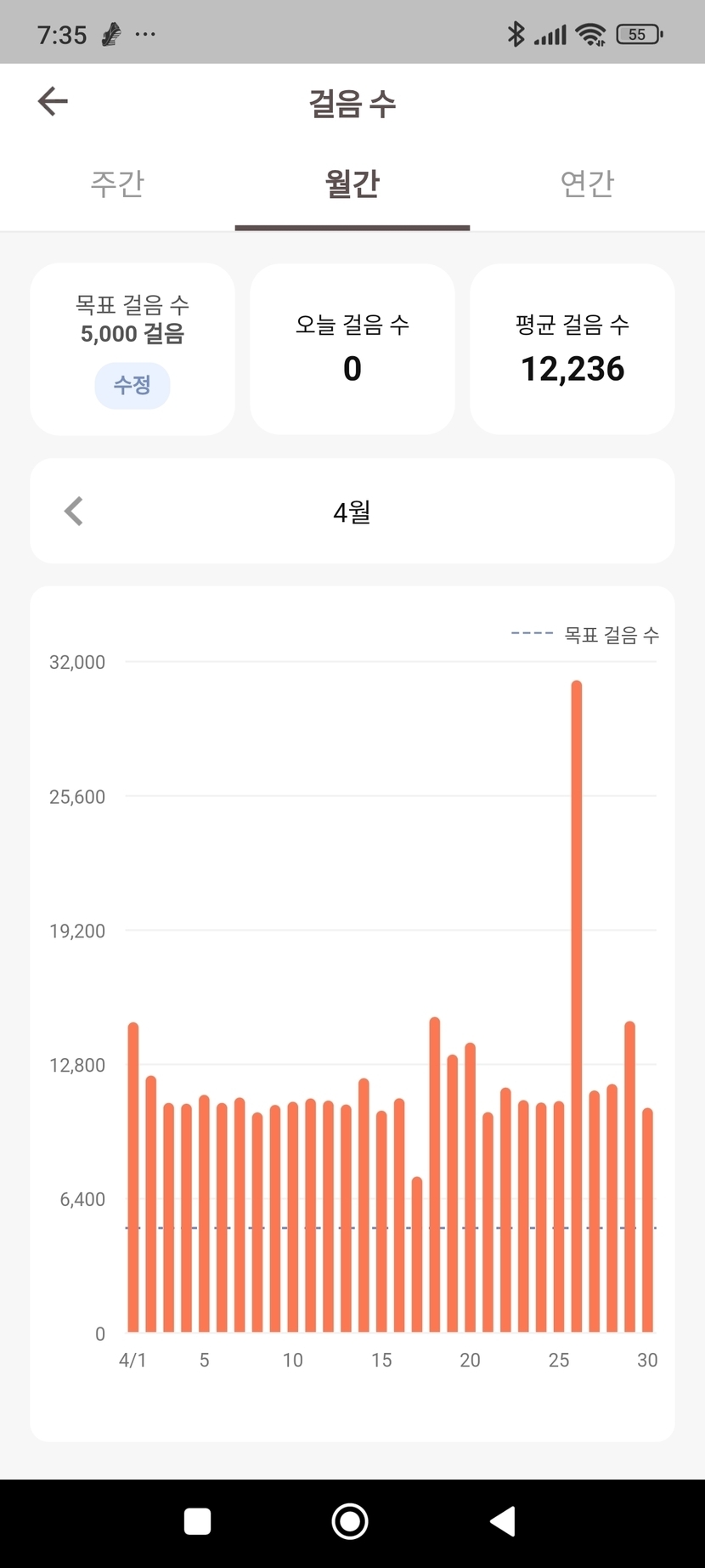The height and width of the screenshot is (1568, 705).
Task: Open recent apps with the square button
Action: pos(198,1521)
